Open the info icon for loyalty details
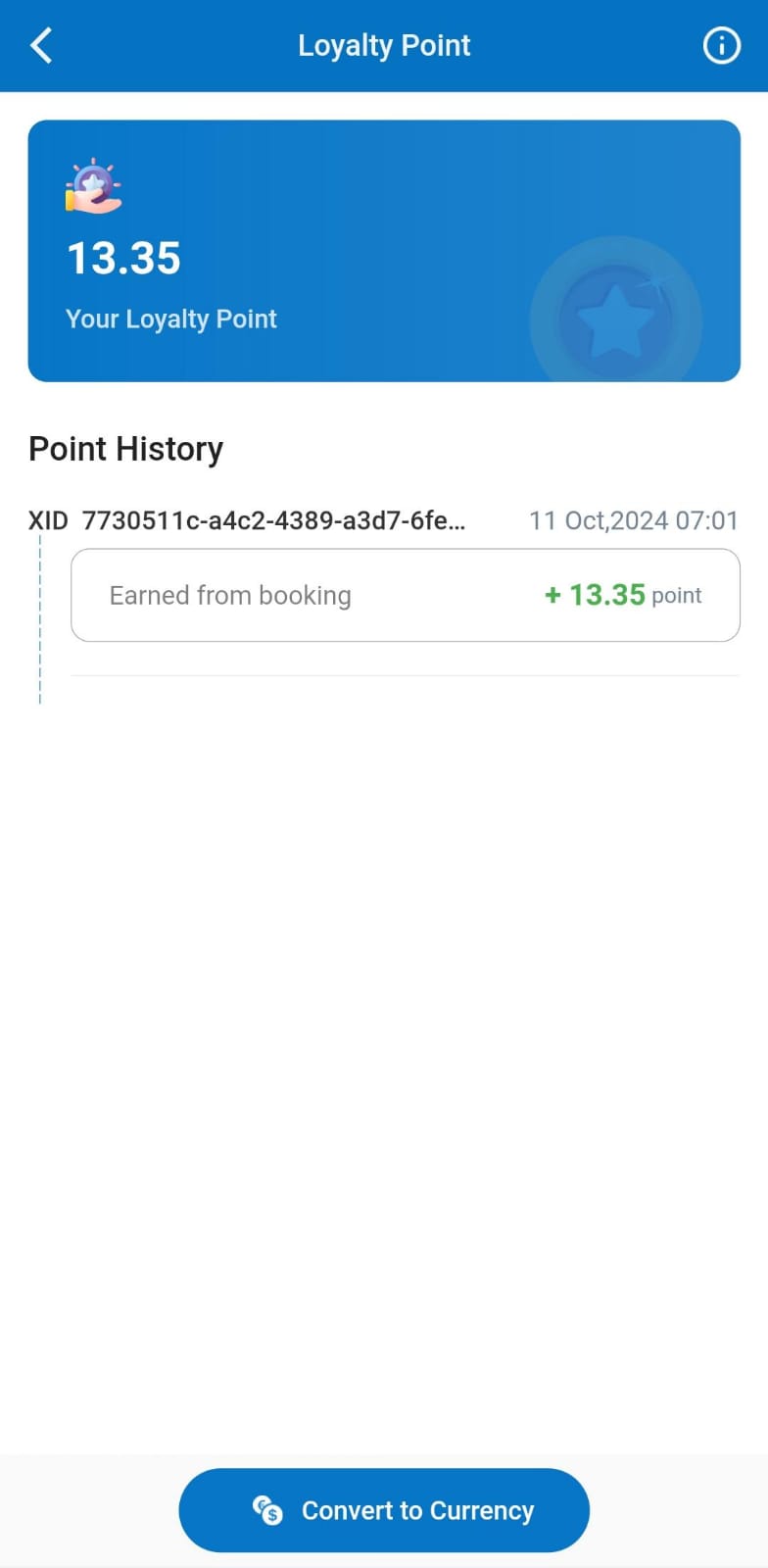 721,45
